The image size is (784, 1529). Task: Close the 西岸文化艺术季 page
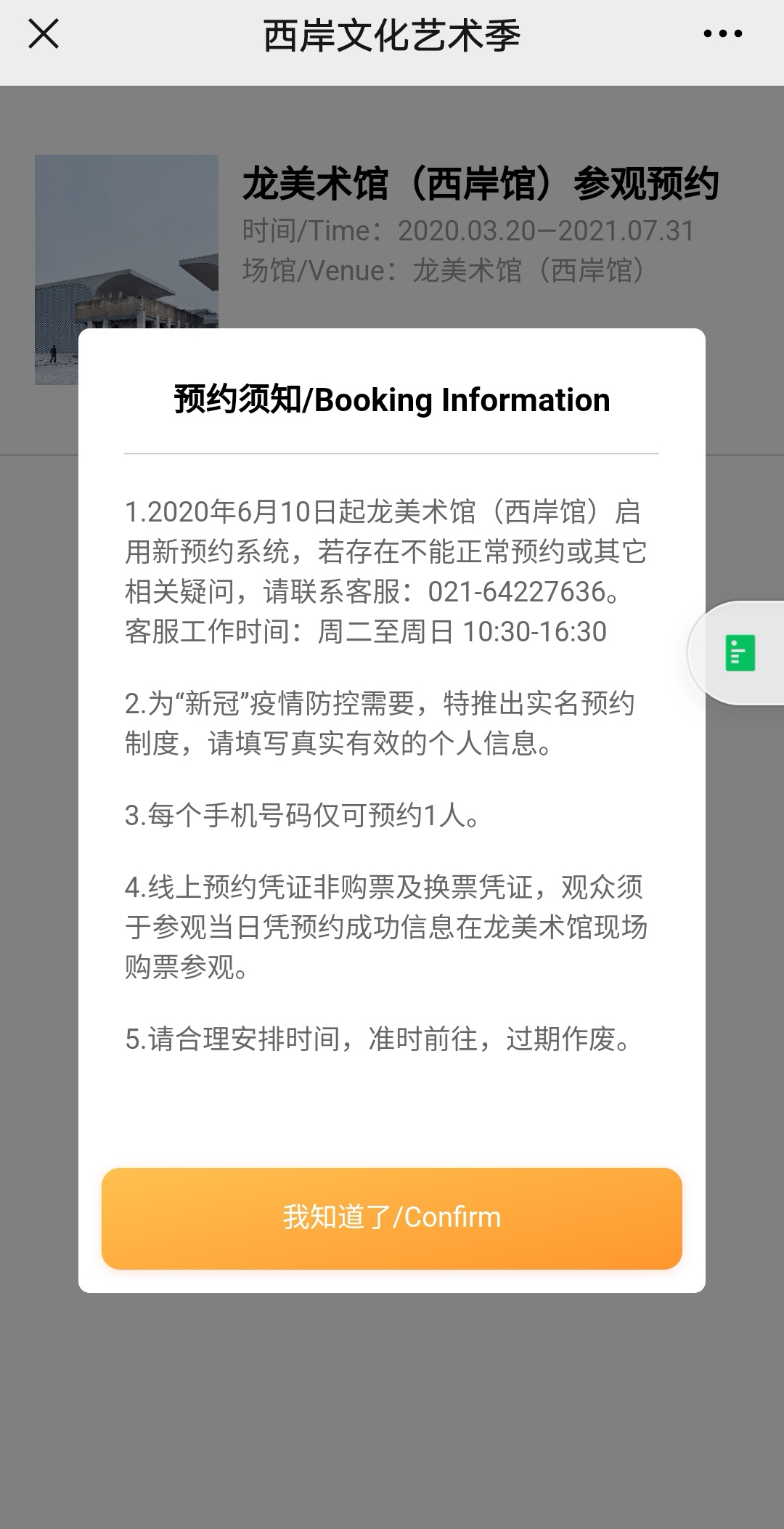[x=44, y=35]
